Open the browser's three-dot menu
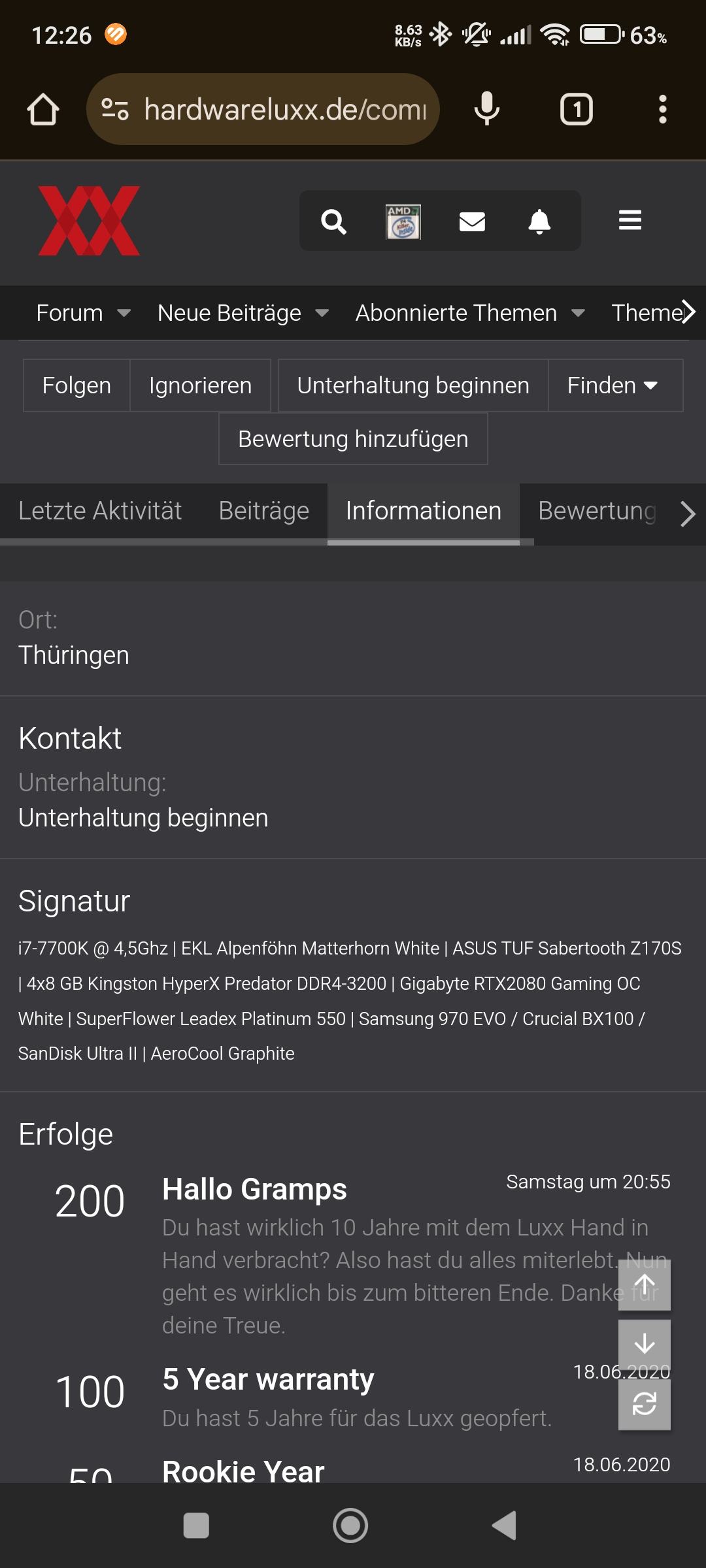Screen dimensions: 706x1568 pyautogui.click(x=663, y=109)
